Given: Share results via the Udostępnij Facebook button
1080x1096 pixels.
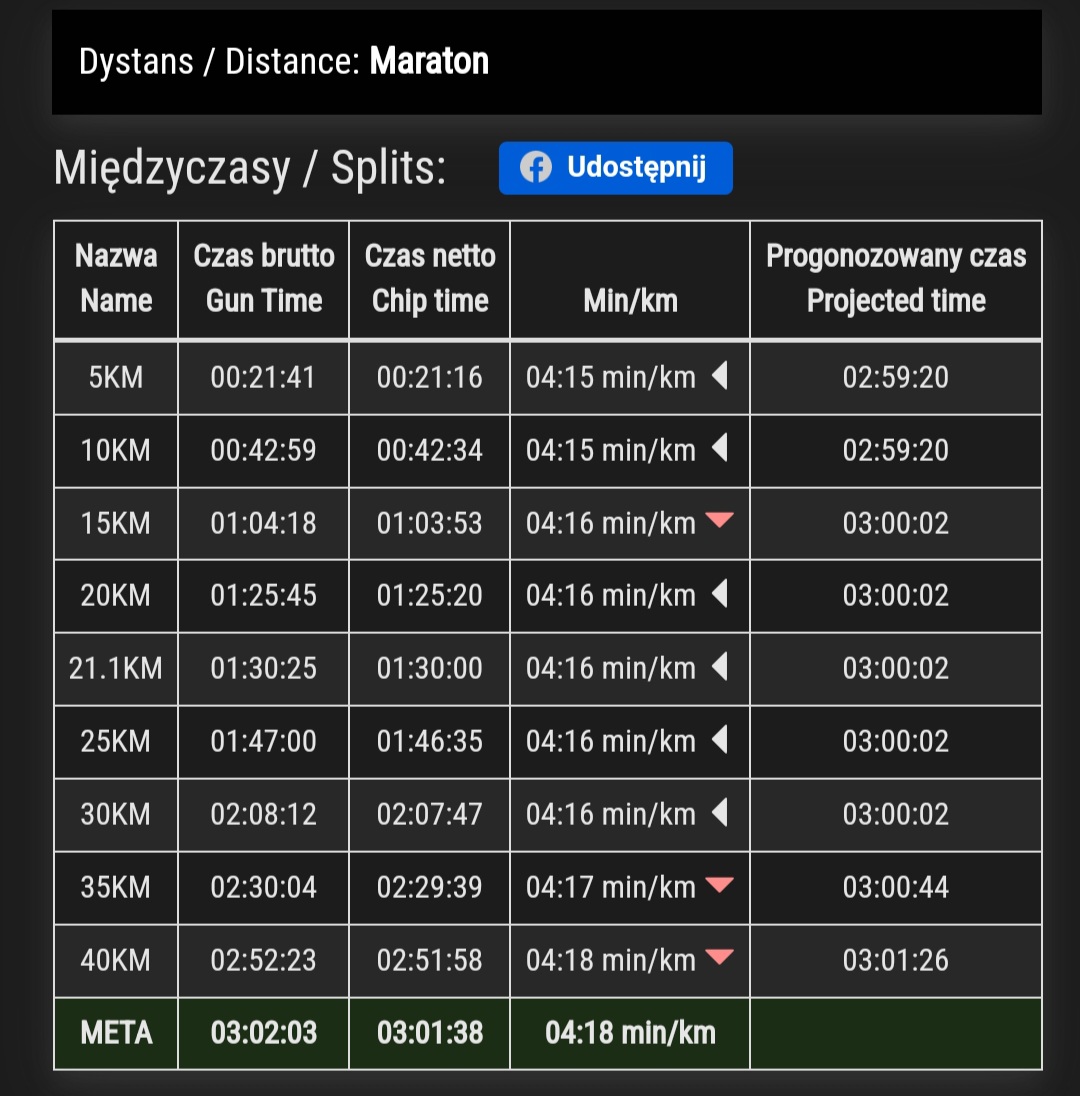Looking at the screenshot, I should point(615,168).
